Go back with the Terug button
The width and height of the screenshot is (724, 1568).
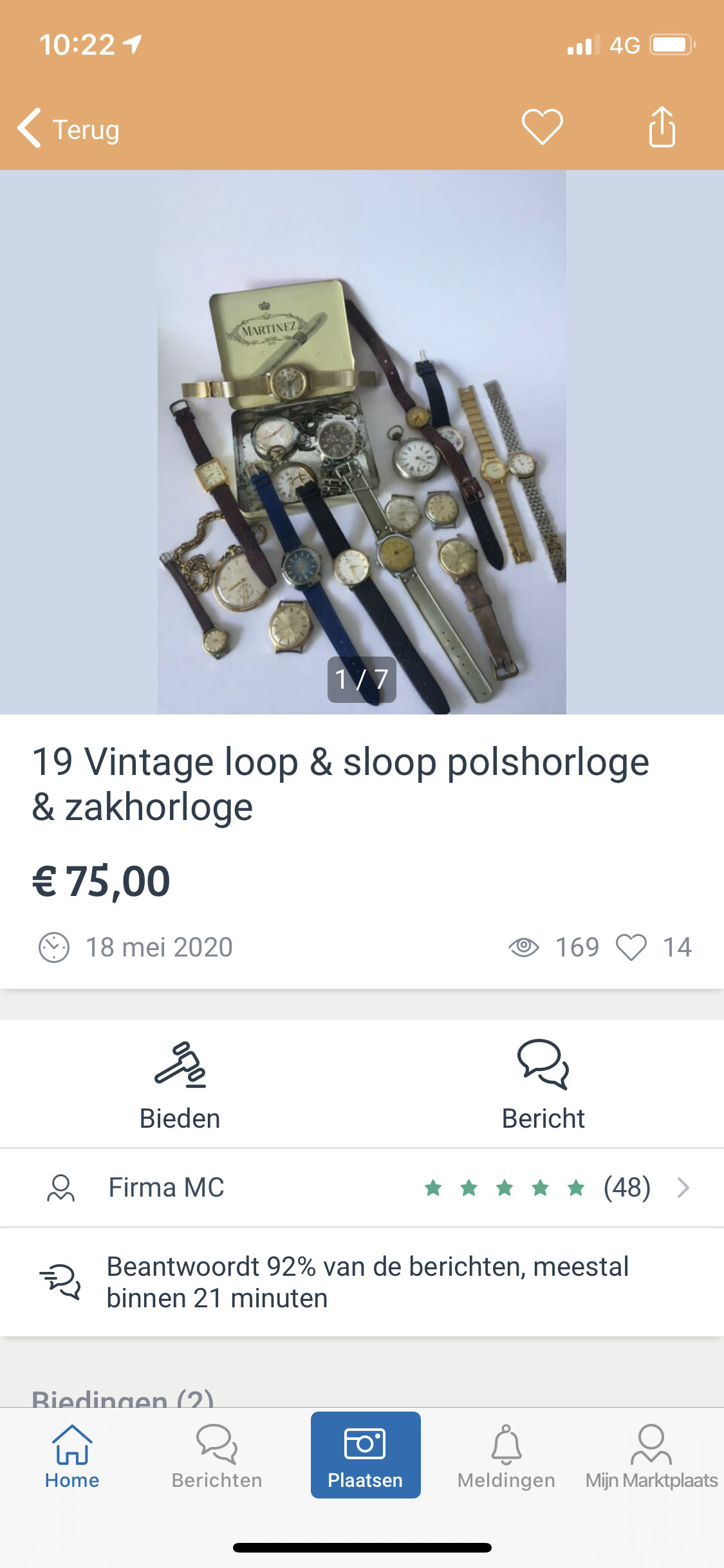click(68, 129)
